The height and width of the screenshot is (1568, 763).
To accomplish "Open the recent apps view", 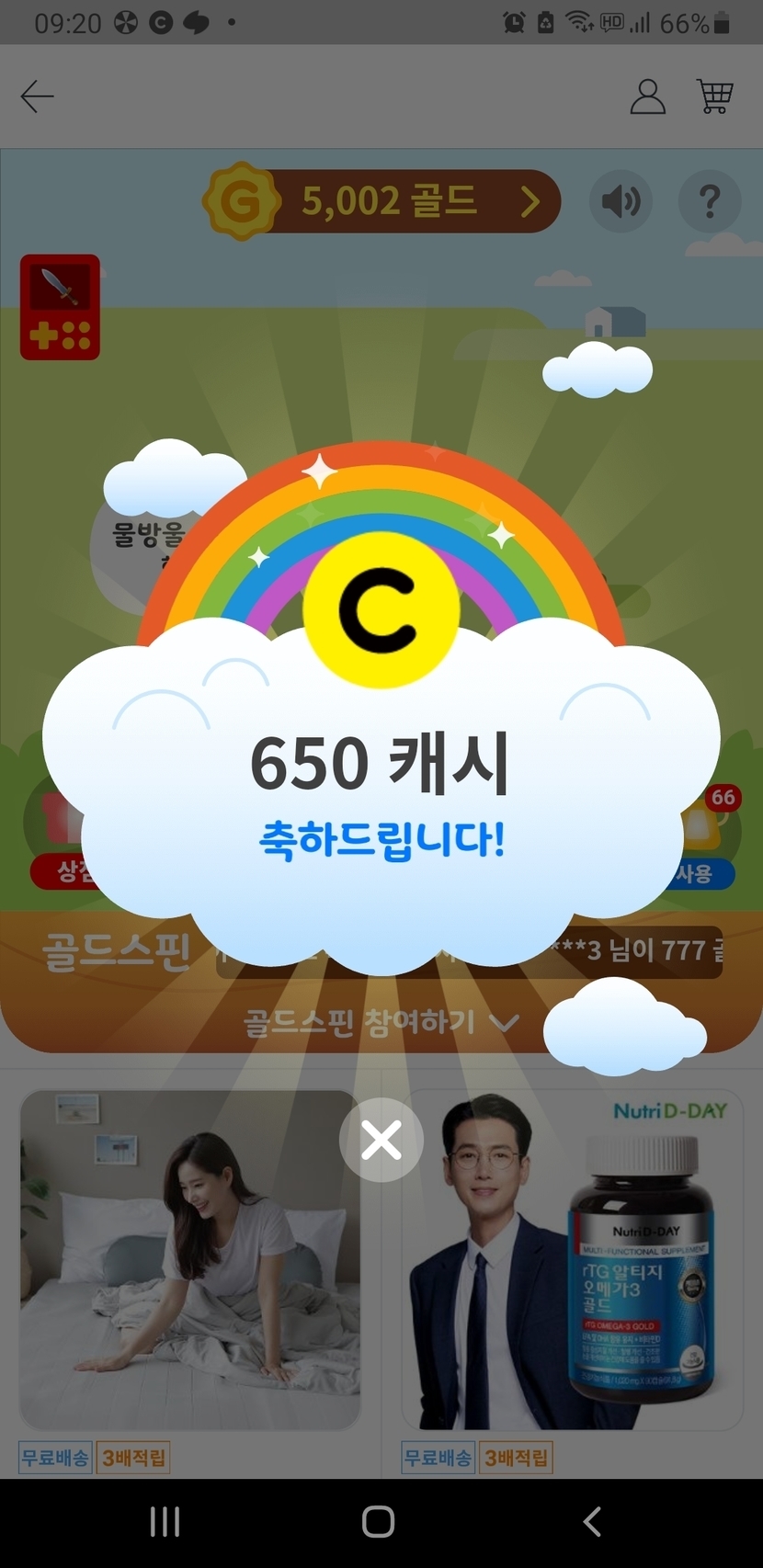I will pos(165,1521).
